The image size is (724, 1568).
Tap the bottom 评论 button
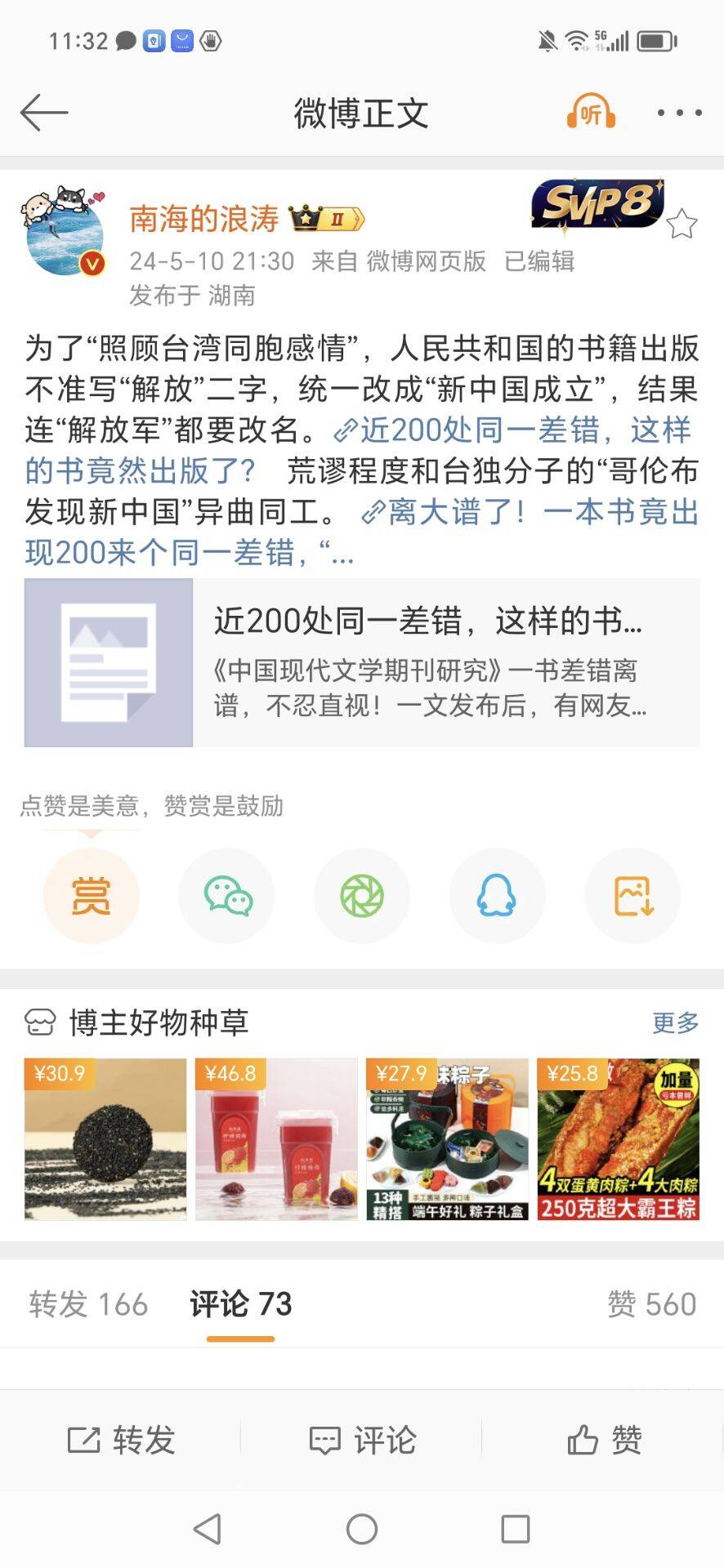(x=362, y=1440)
